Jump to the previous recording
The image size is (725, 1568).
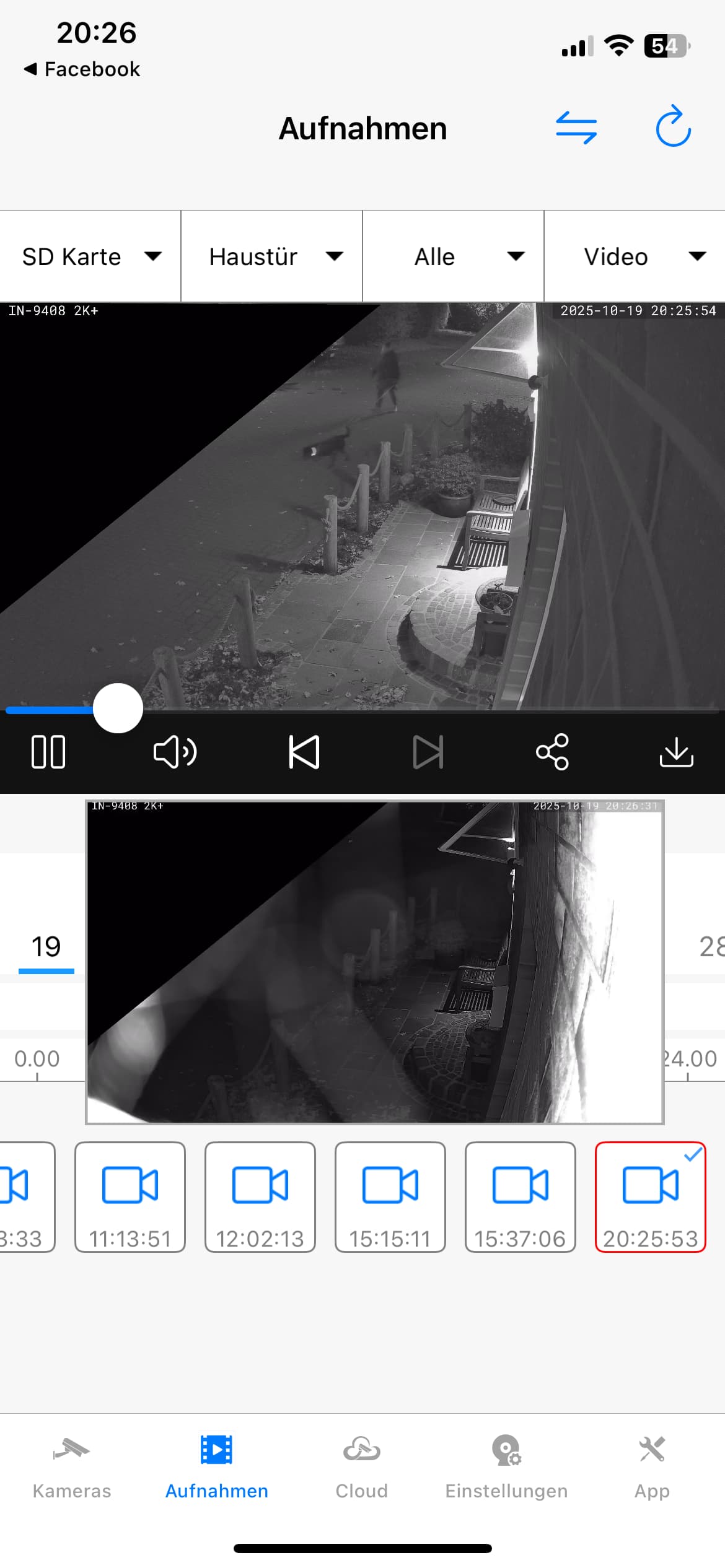pyautogui.click(x=304, y=752)
